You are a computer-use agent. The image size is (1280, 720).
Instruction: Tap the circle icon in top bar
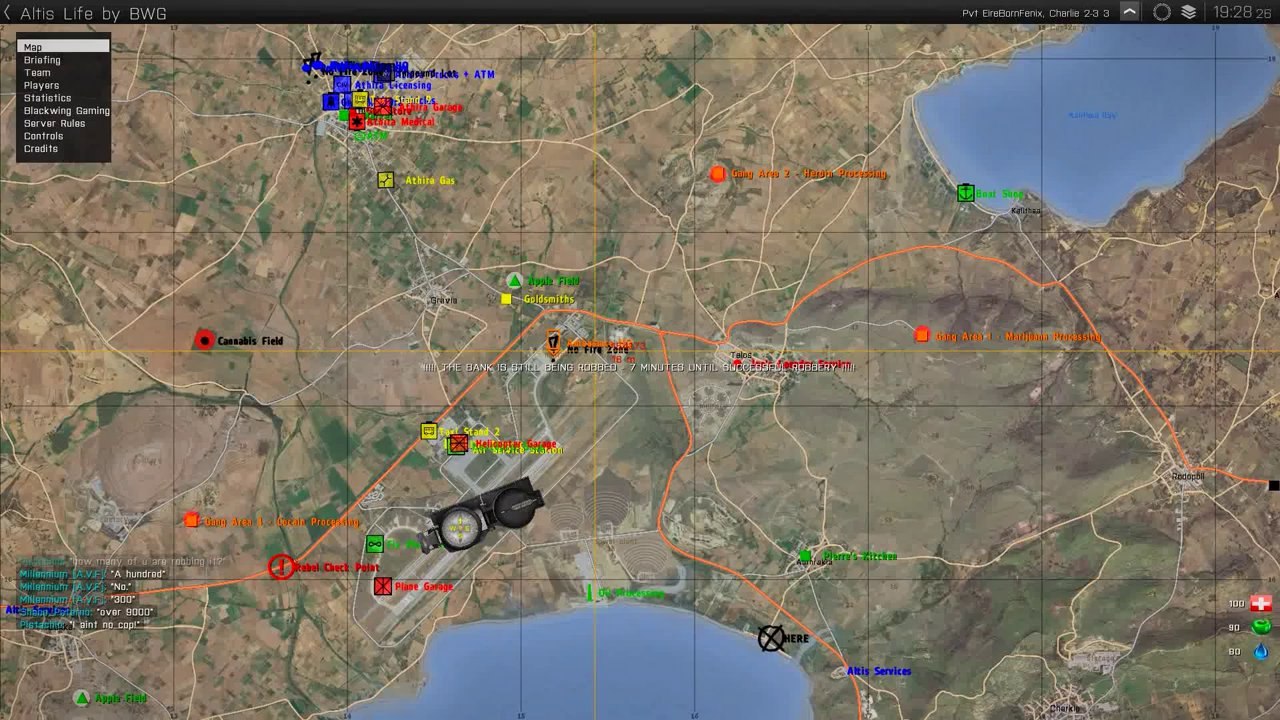[1161, 12]
